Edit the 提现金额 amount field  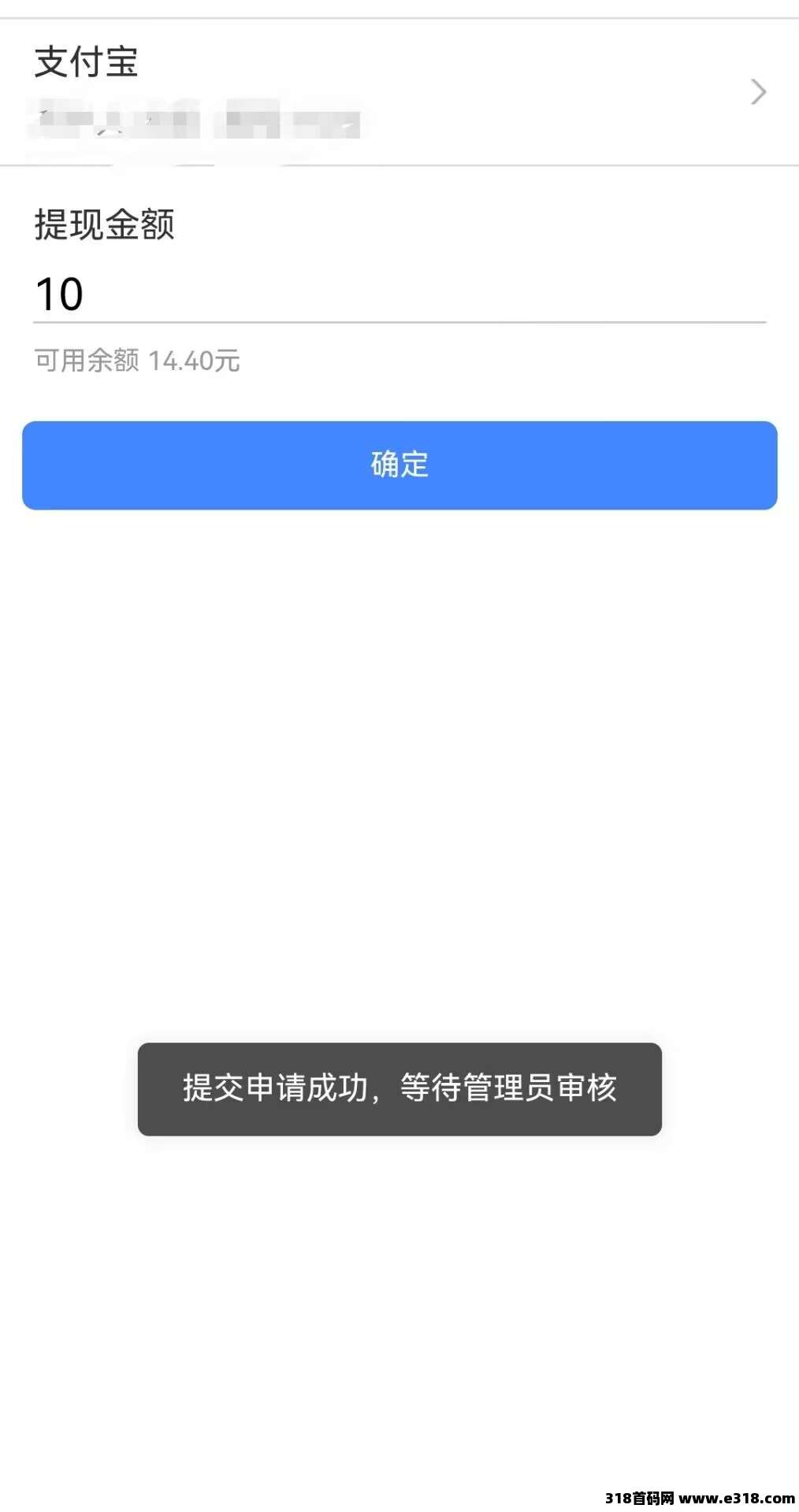coord(399,295)
